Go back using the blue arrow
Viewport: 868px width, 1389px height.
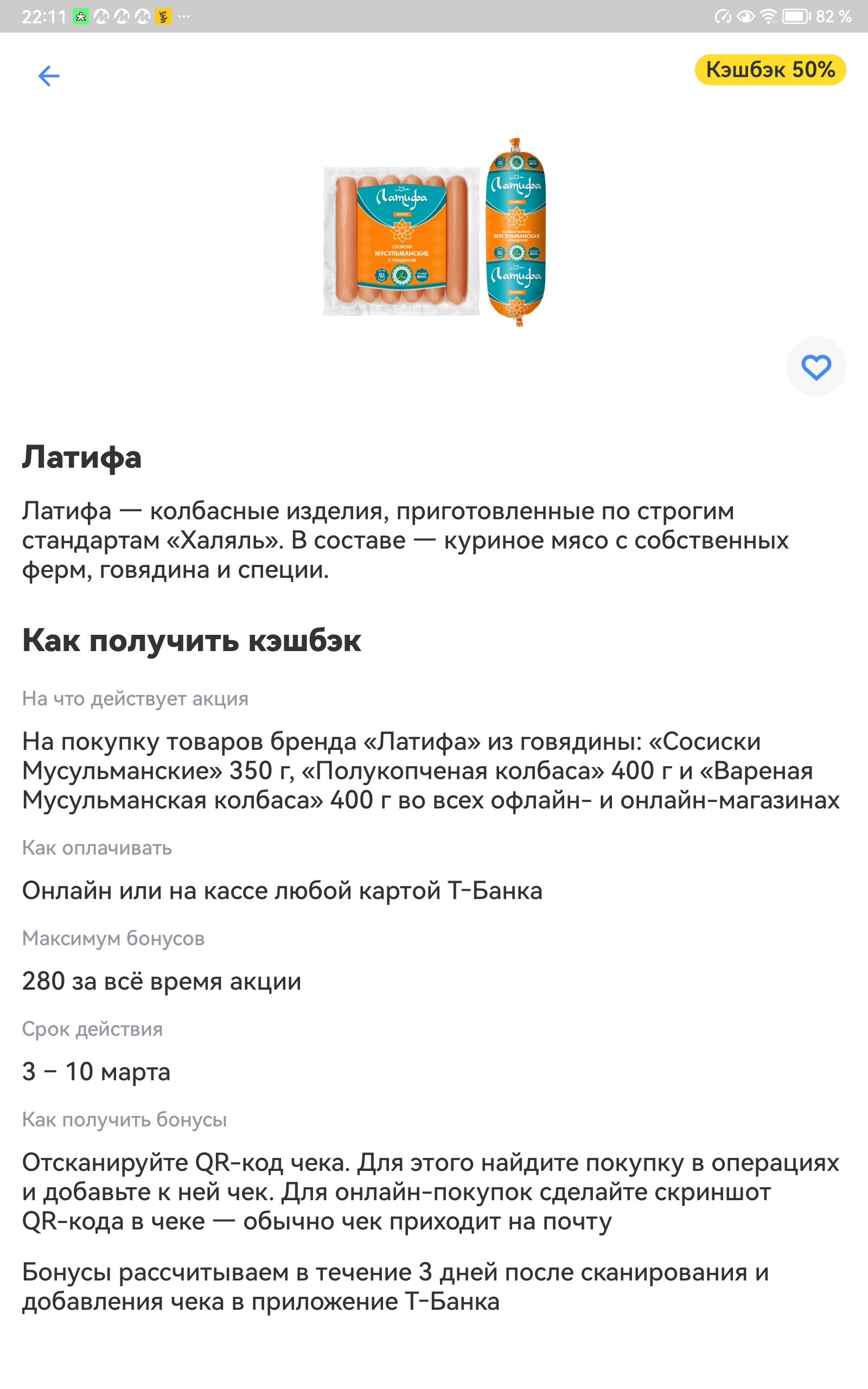pos(49,76)
